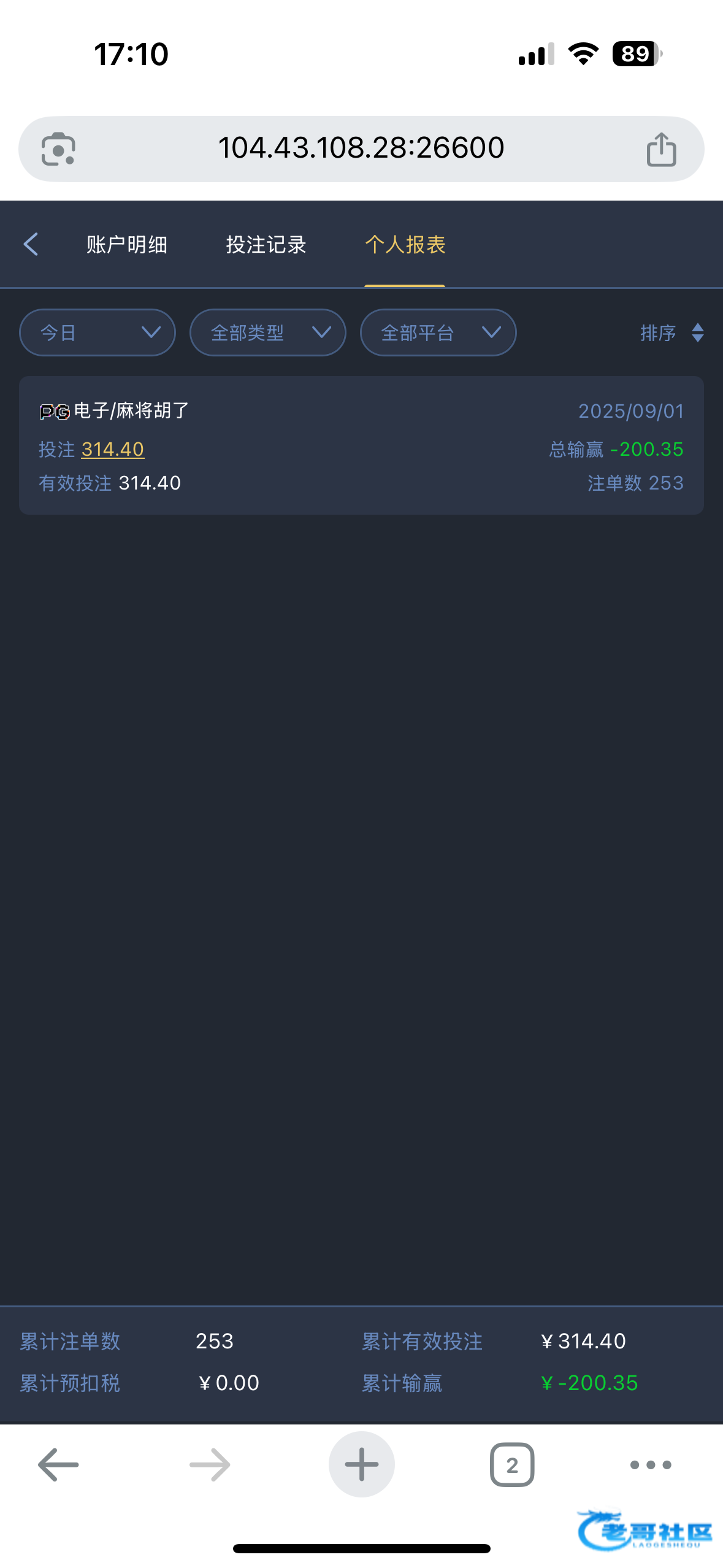
Task: Go back using the header arrow
Action: coord(31,244)
